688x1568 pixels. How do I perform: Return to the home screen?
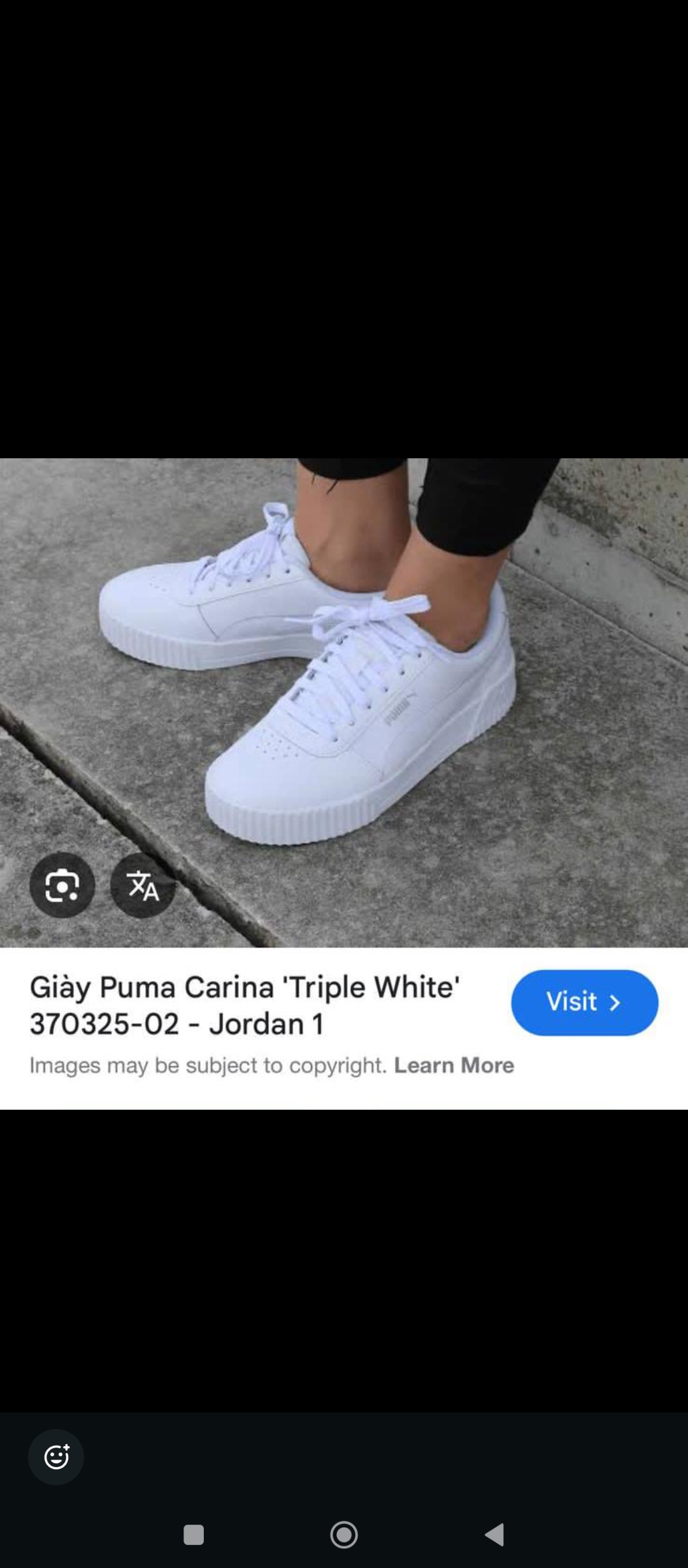coord(344,1535)
